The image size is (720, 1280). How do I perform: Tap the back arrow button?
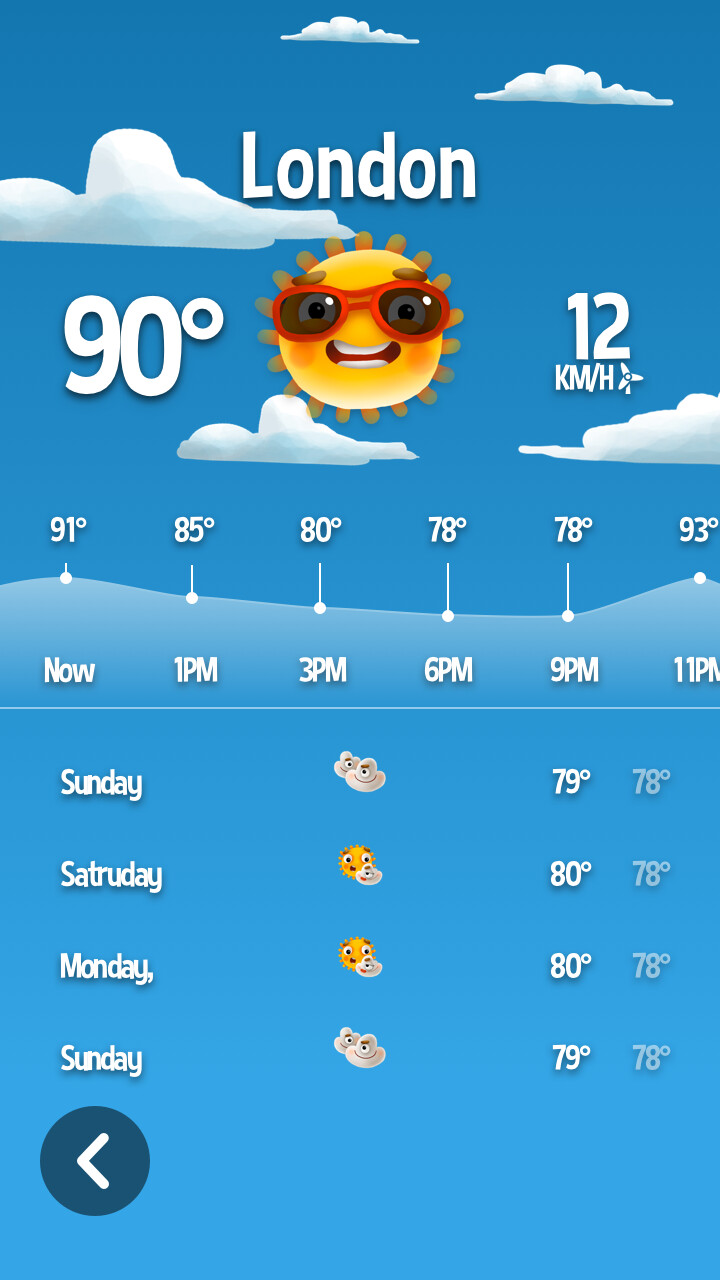coord(95,1161)
